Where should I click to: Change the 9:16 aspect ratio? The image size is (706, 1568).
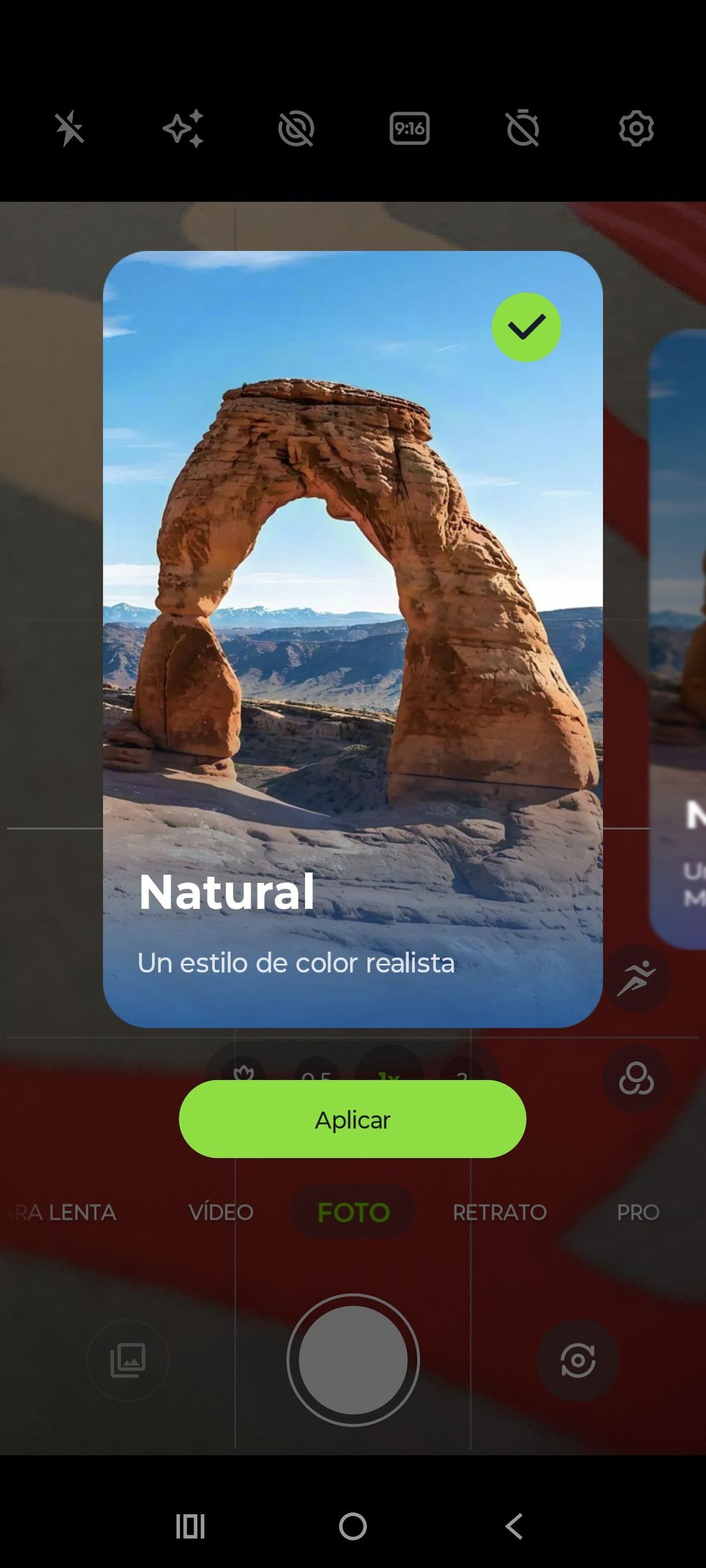[x=409, y=128]
